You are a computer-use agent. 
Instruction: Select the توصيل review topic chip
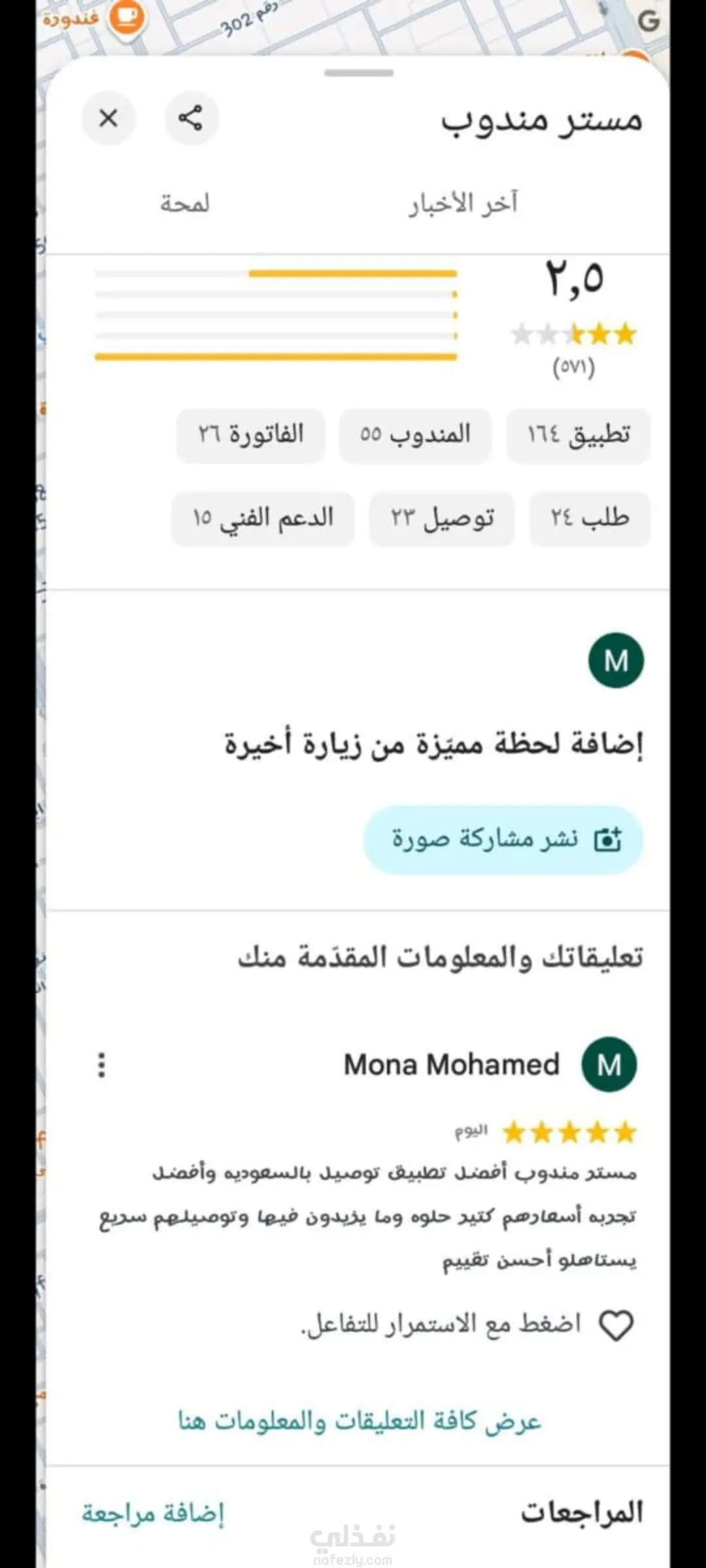coord(441,519)
